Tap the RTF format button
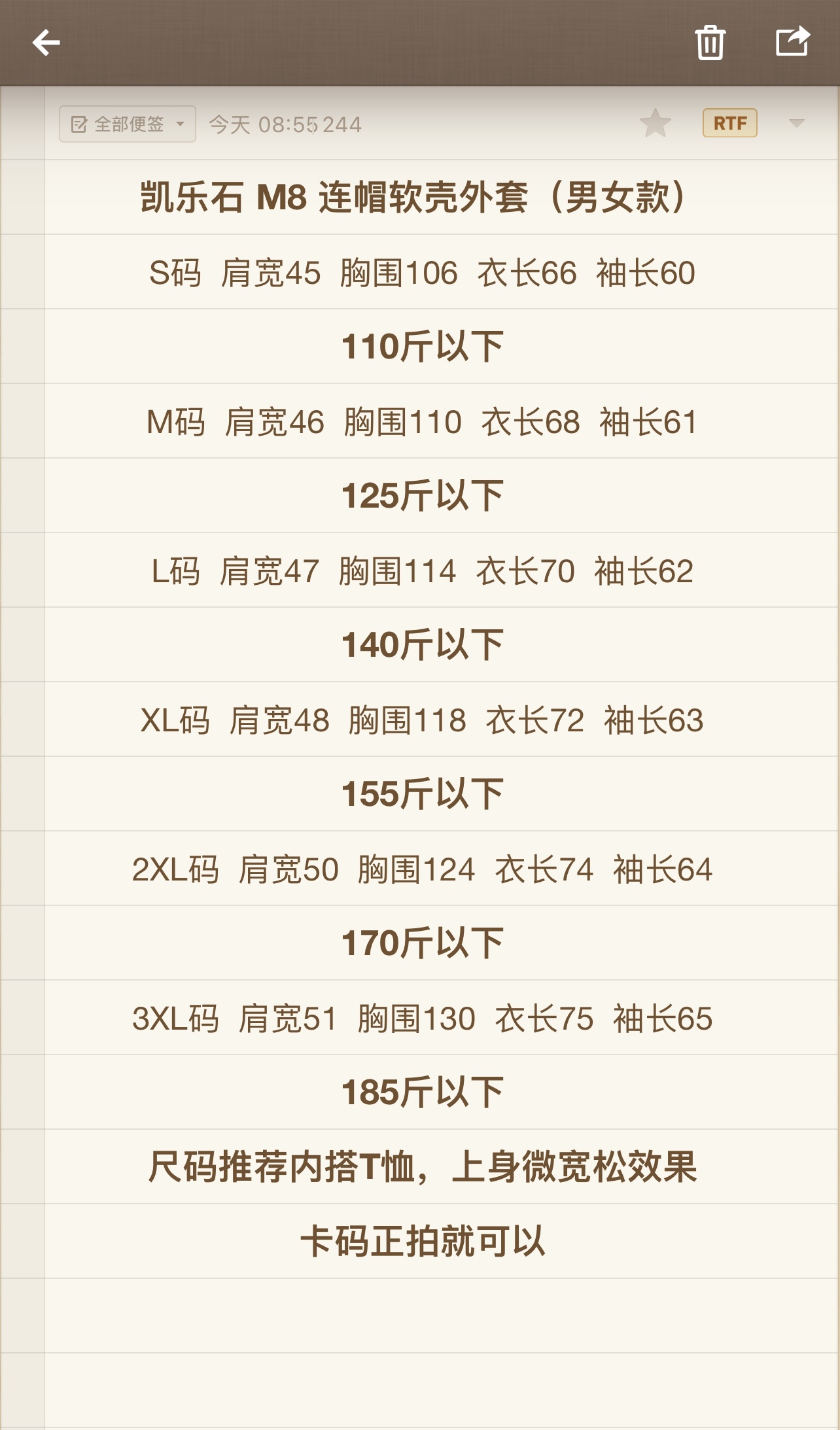 coord(729,123)
